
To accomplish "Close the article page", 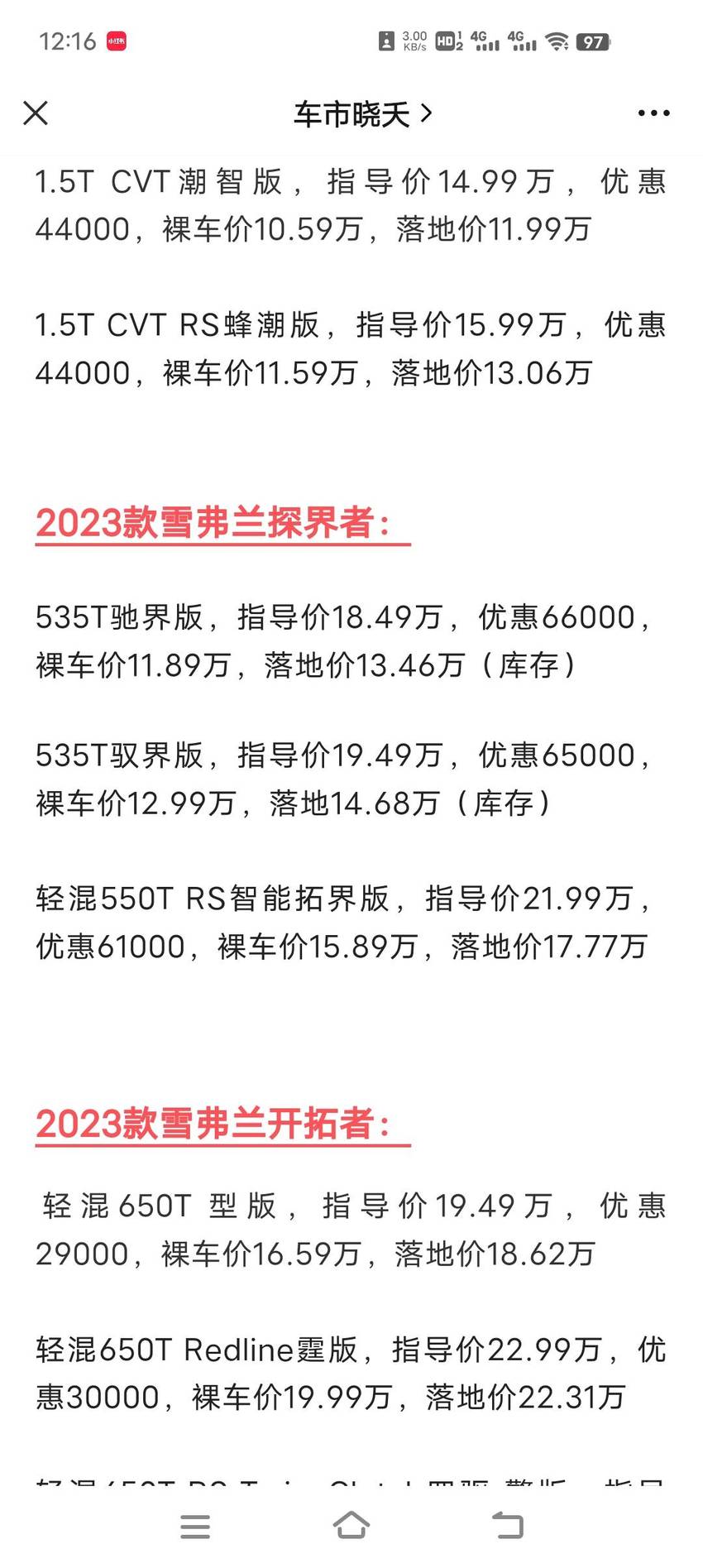I will click(x=36, y=113).
